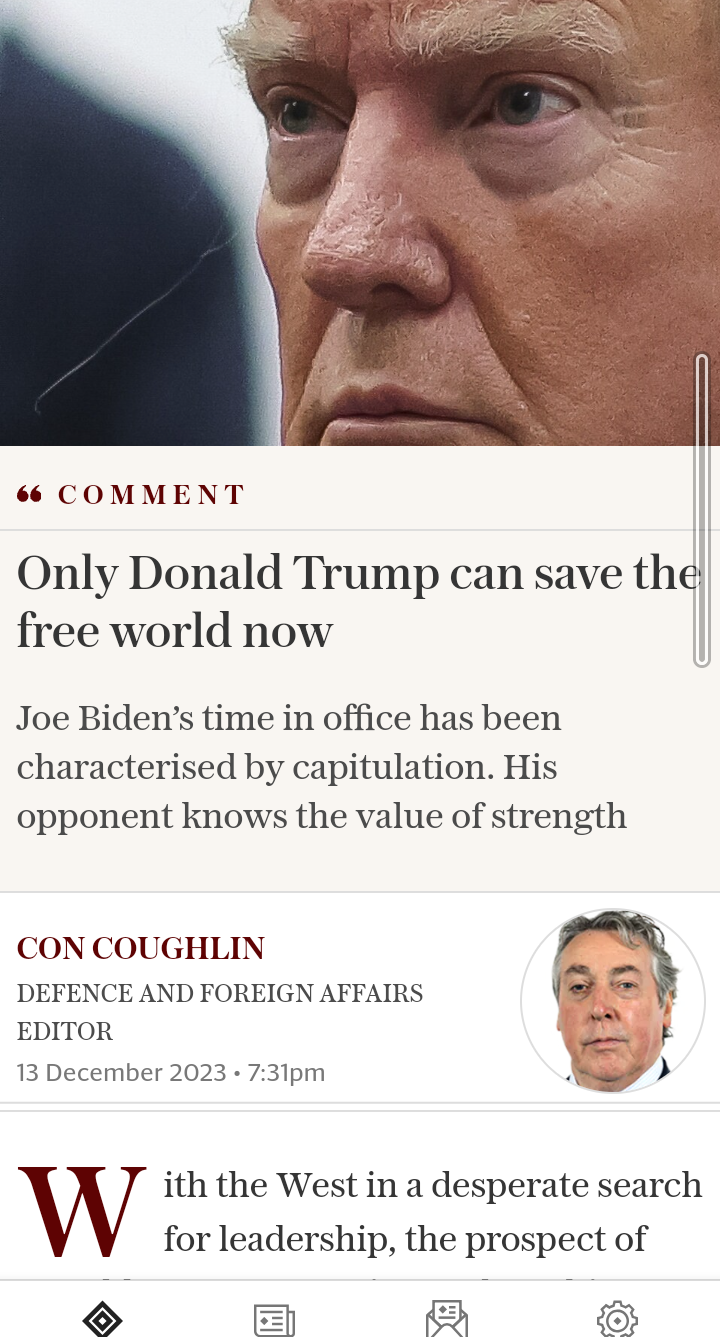Switch to the newspaper edition tab
This screenshot has height=1337, width=720.
pos(274,1318)
